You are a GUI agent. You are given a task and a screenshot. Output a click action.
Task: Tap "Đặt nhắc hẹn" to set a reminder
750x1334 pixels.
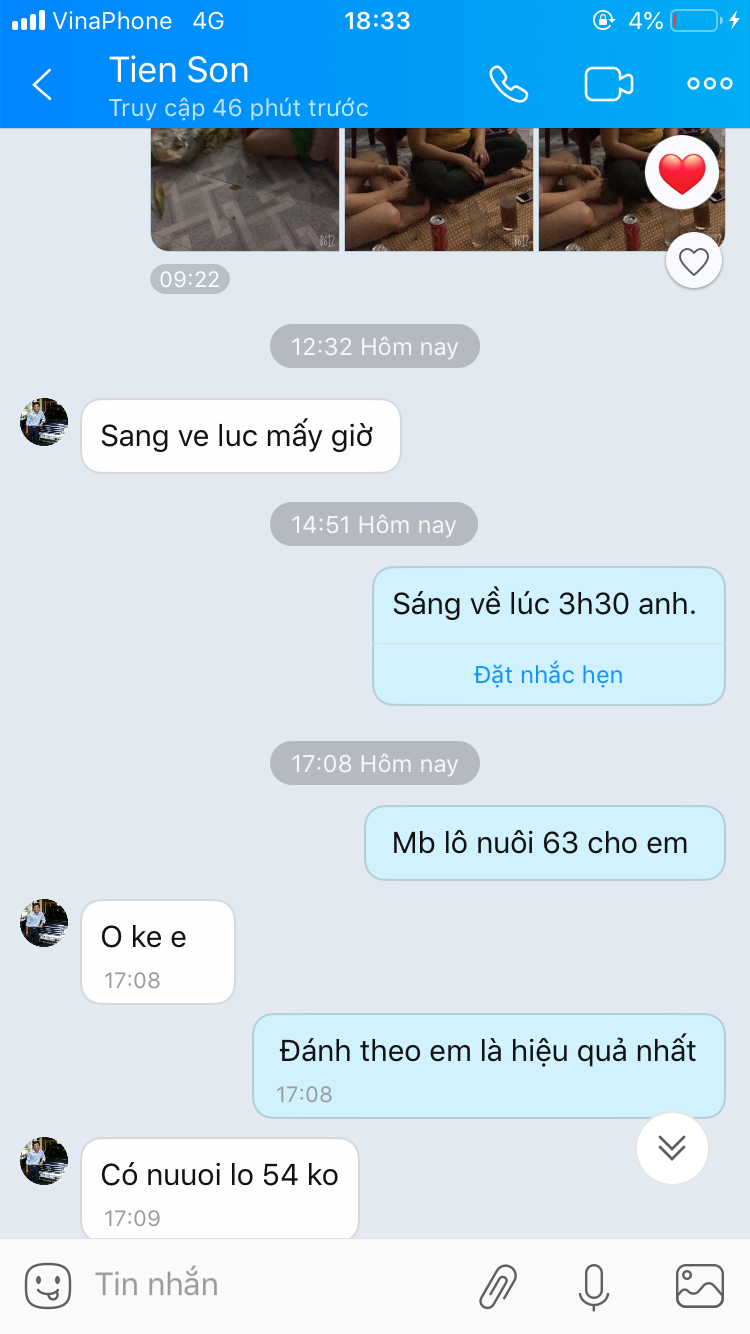click(548, 675)
